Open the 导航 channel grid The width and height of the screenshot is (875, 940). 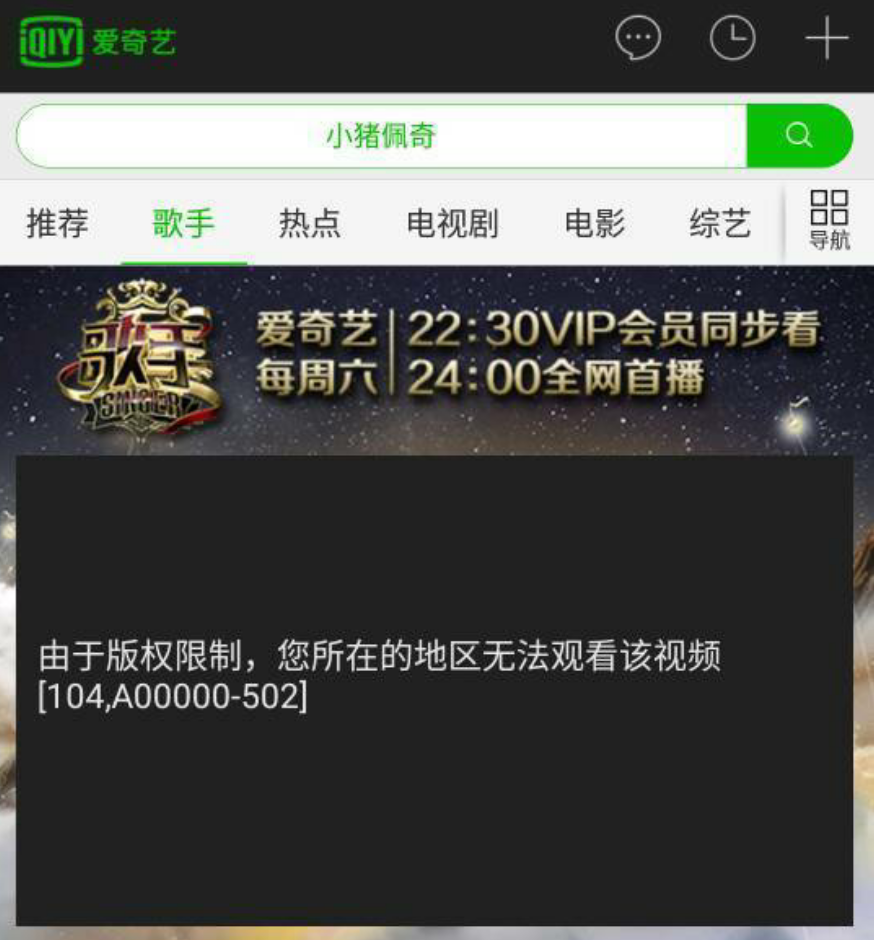pos(829,220)
